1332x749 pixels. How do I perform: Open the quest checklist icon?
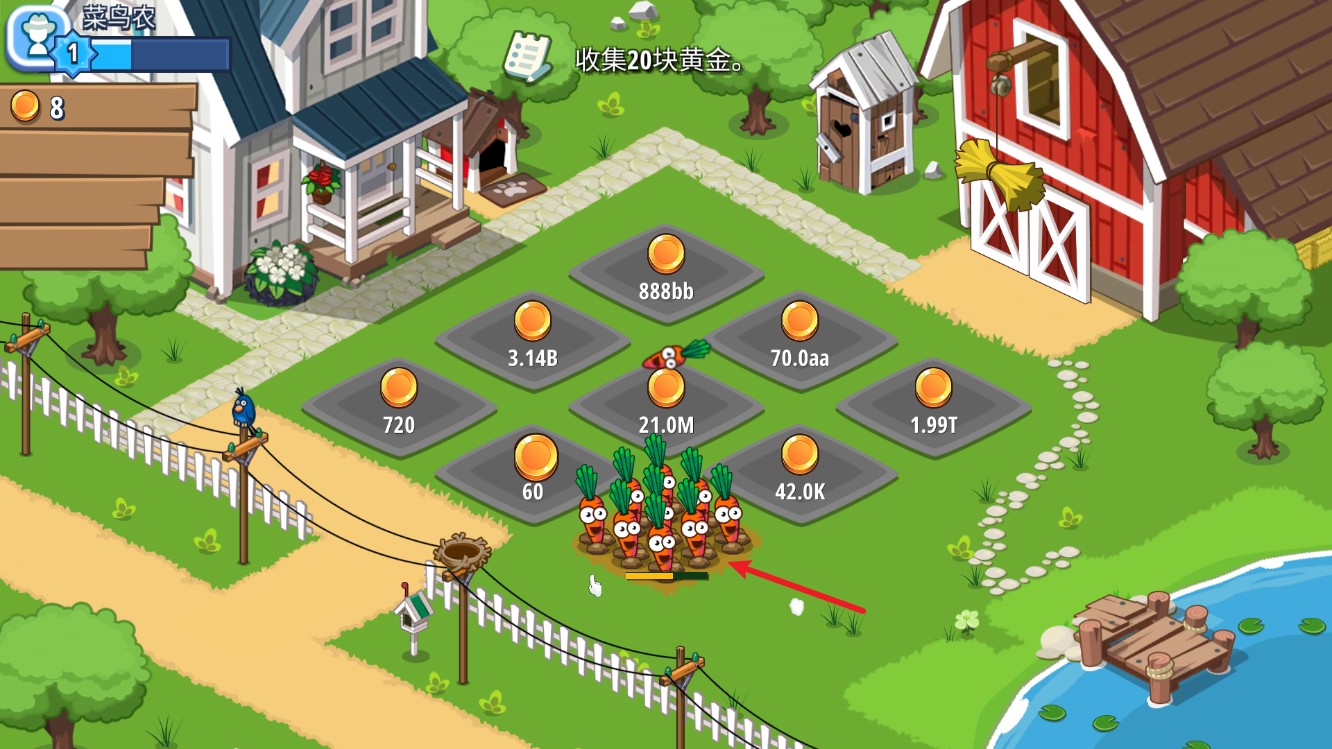[527, 57]
